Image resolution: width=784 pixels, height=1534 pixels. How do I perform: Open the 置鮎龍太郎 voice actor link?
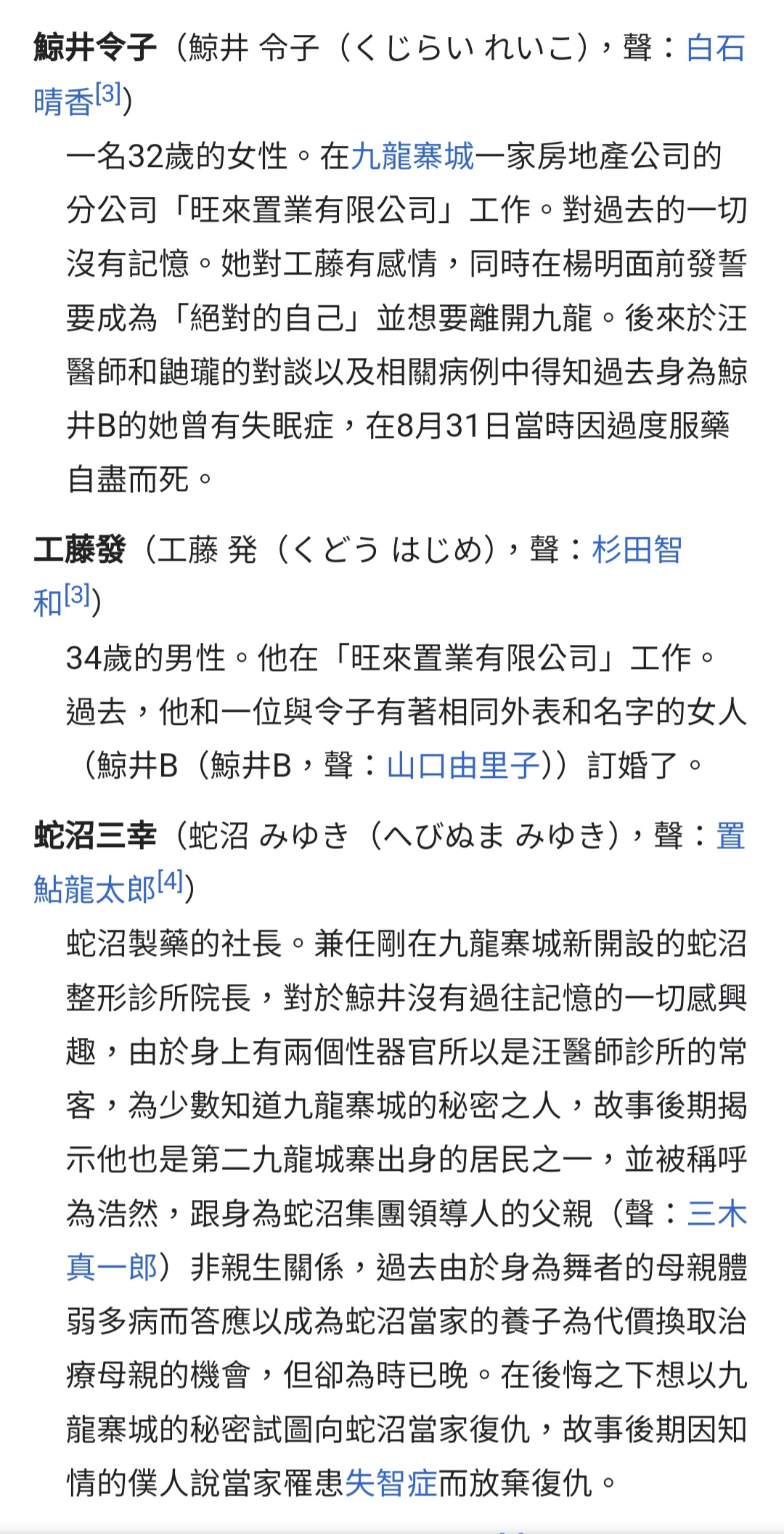point(94,889)
